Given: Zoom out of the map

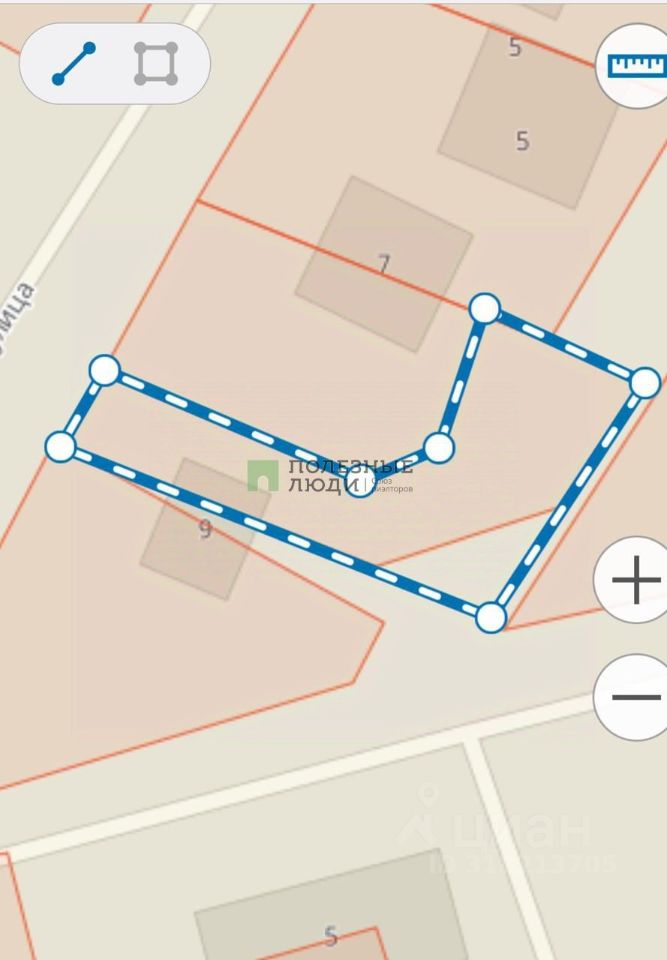Looking at the screenshot, I should [634, 697].
